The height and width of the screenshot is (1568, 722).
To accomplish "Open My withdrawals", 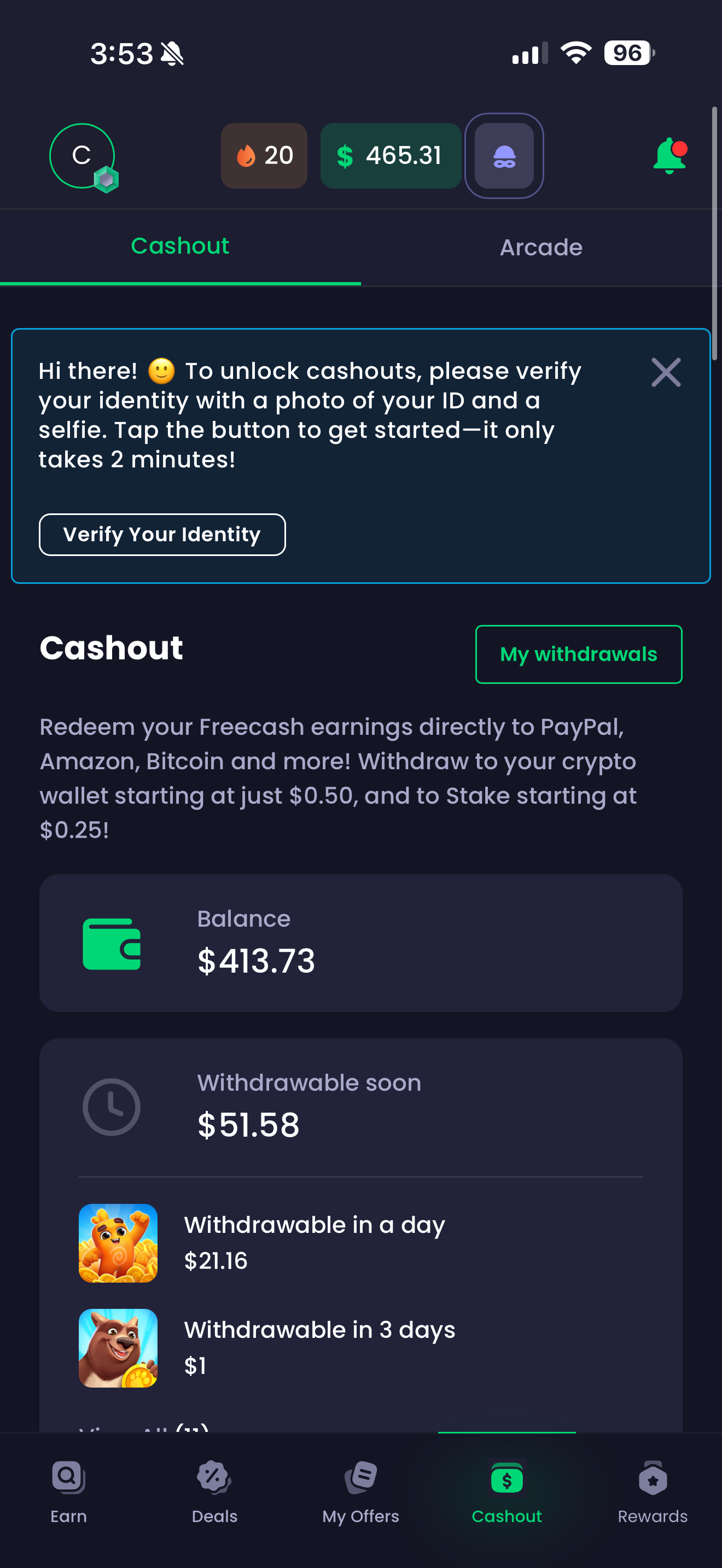I will [578, 654].
